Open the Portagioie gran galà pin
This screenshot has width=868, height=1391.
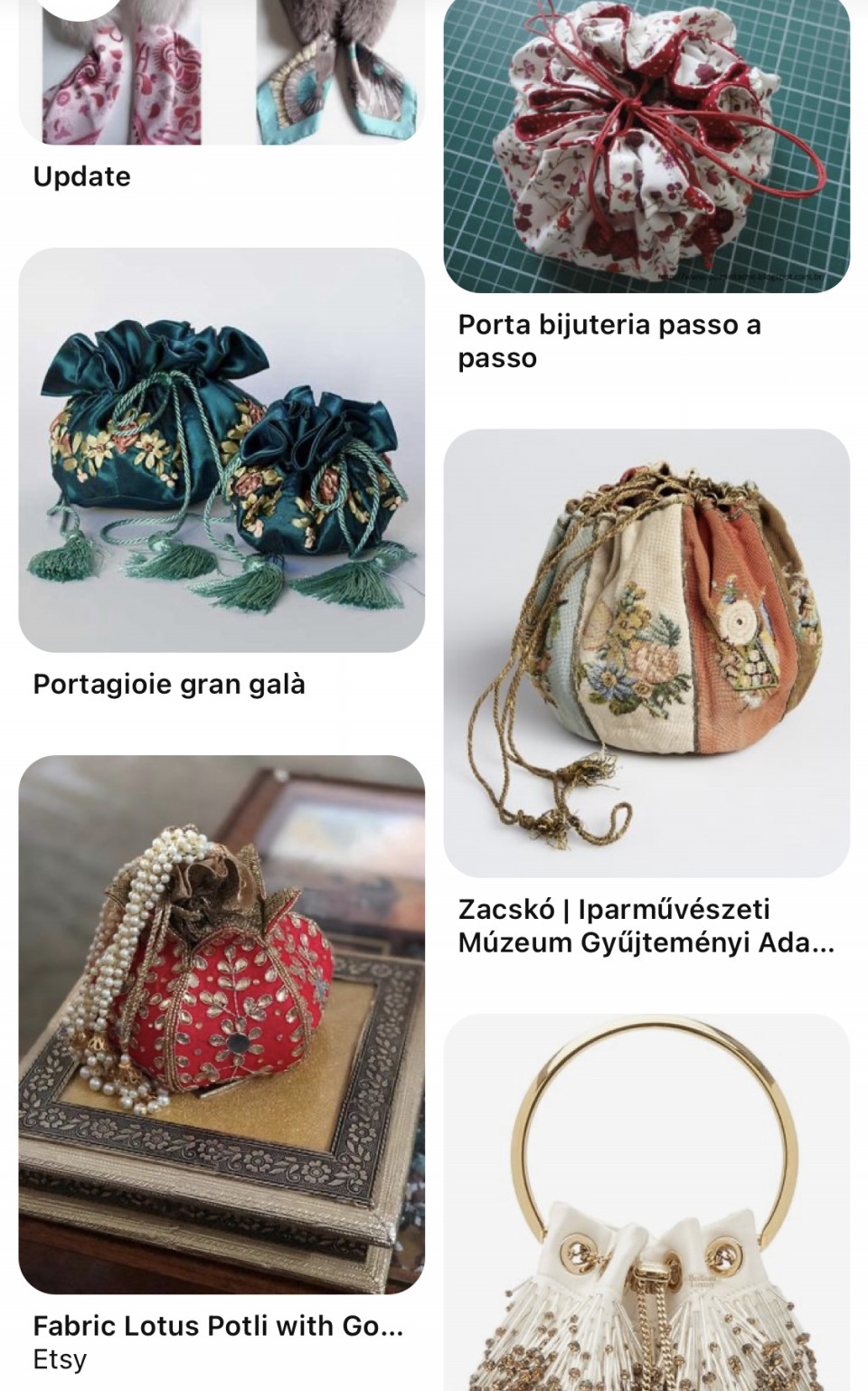click(x=222, y=449)
